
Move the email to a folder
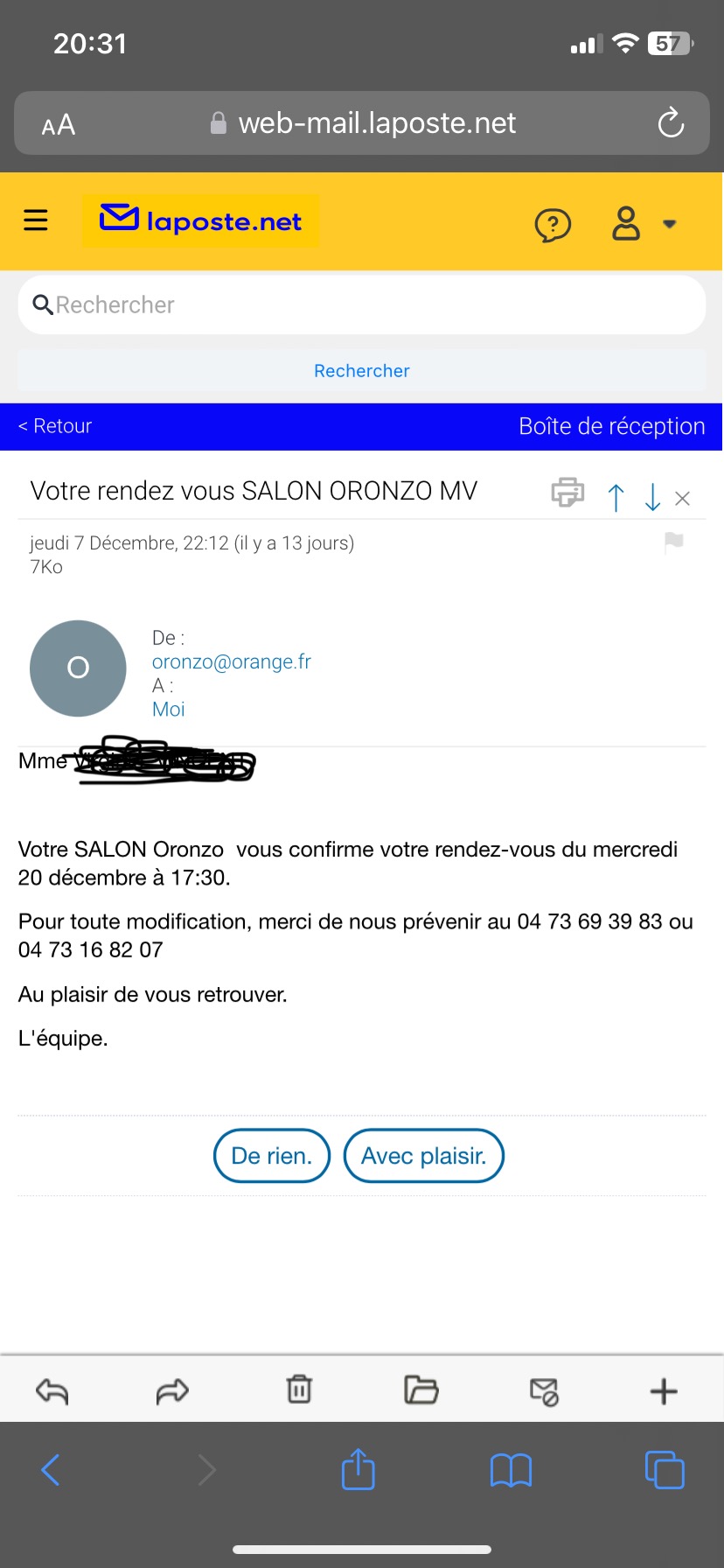421,1389
